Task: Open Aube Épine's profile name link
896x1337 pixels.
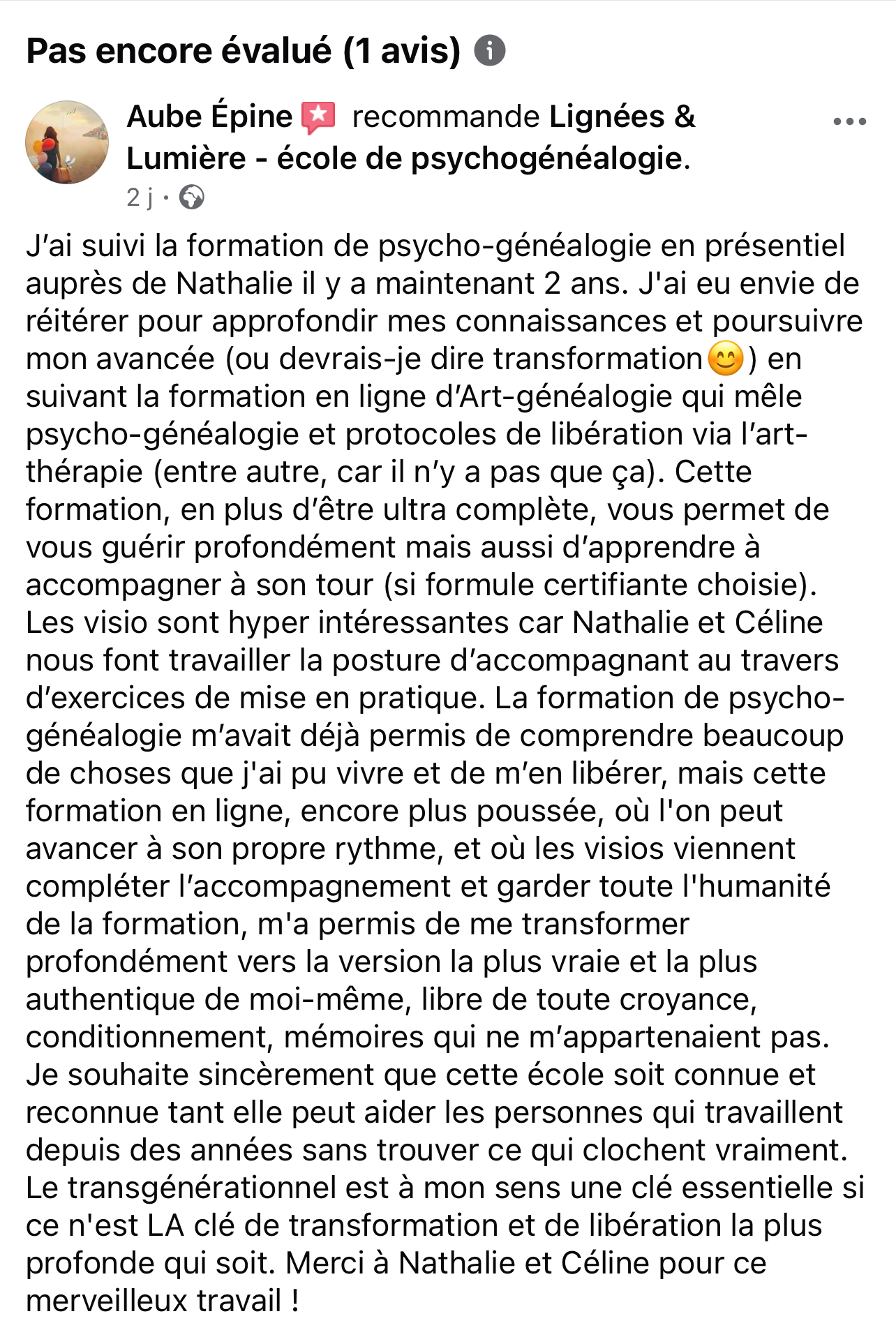Action: (209, 117)
